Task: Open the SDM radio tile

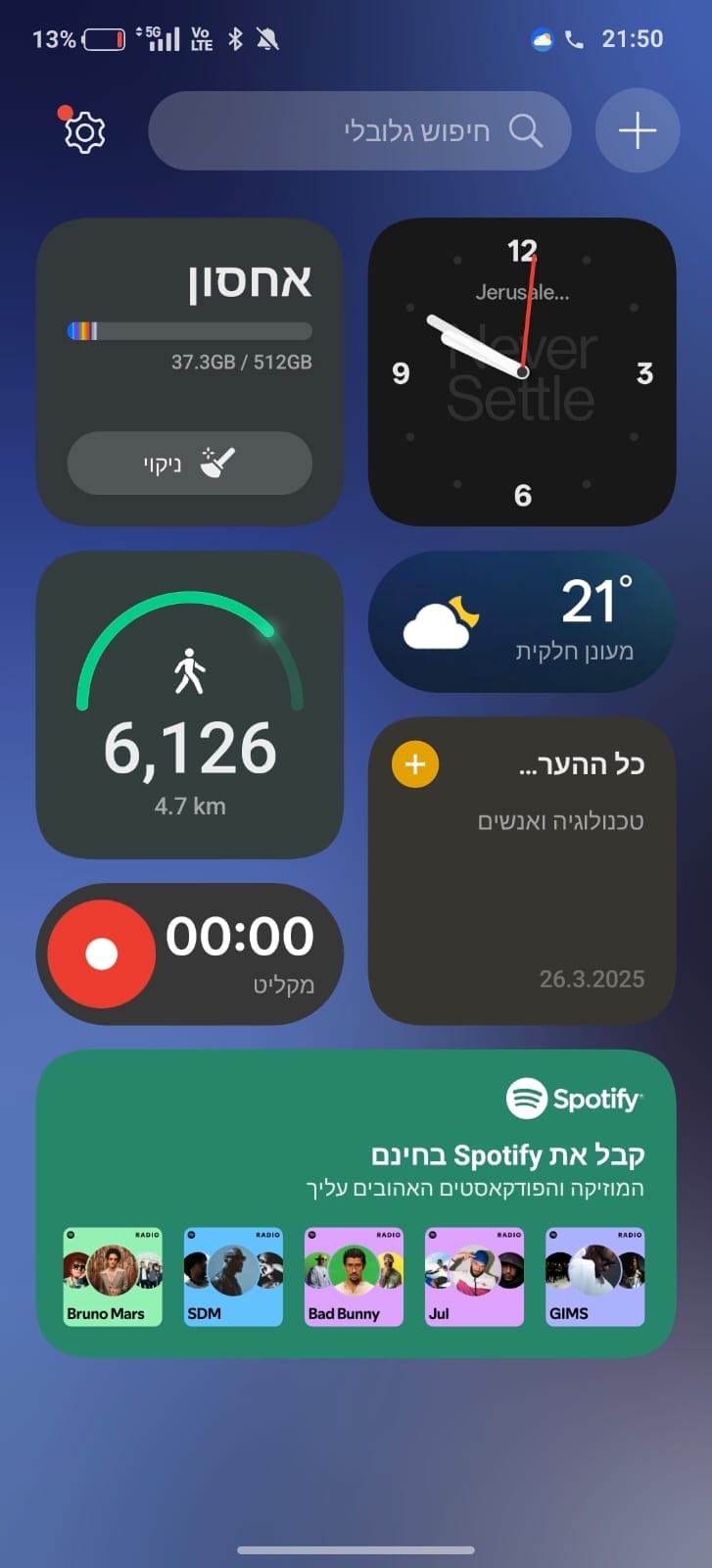Action: [233, 1277]
